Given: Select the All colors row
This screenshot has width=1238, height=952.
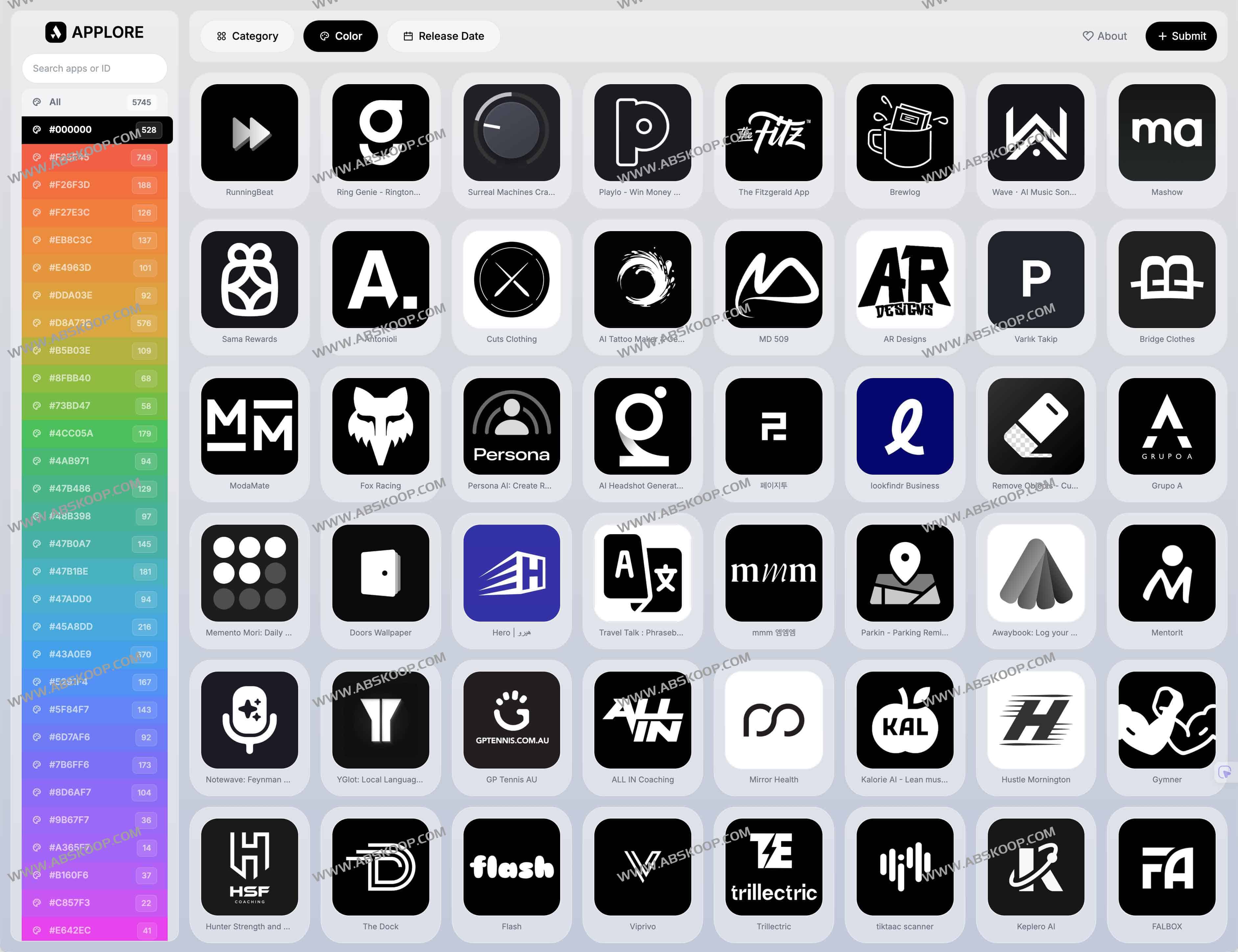Looking at the screenshot, I should pyautogui.click(x=94, y=102).
